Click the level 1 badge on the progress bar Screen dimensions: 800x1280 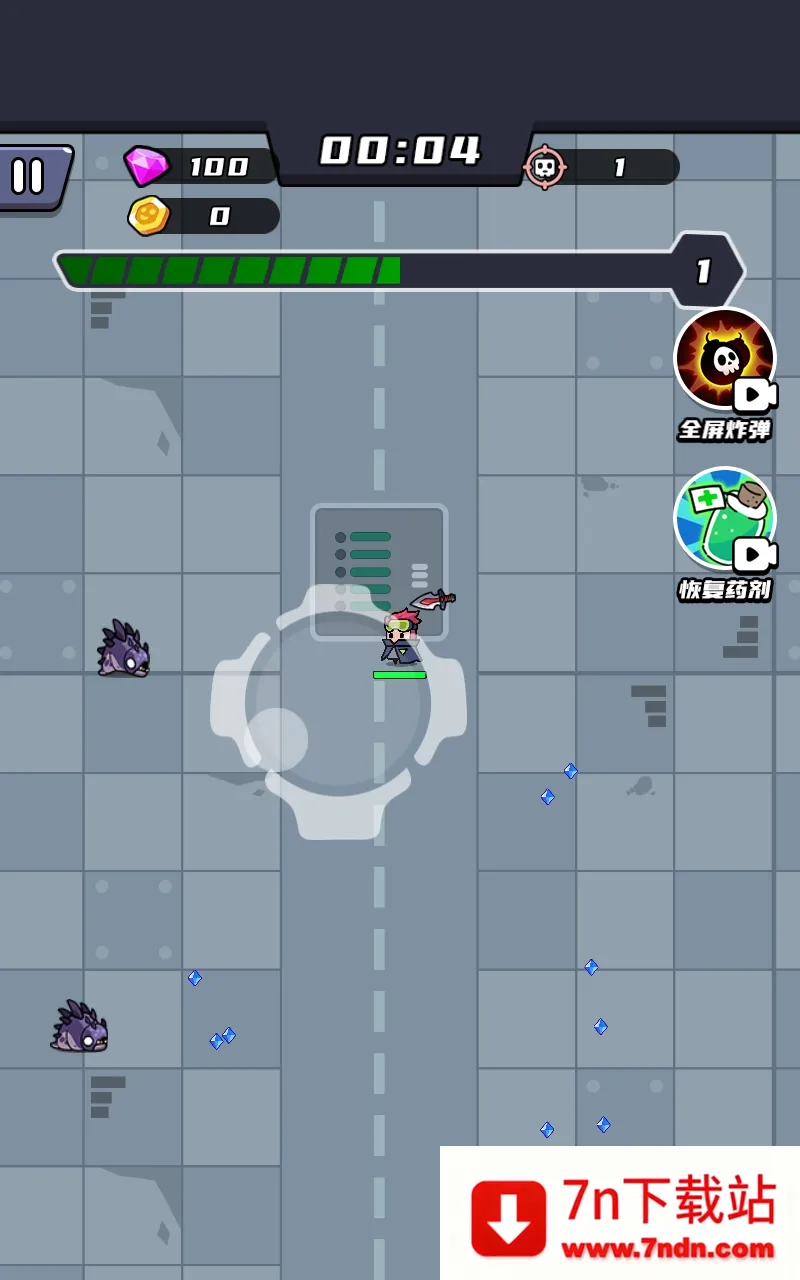coord(701,268)
